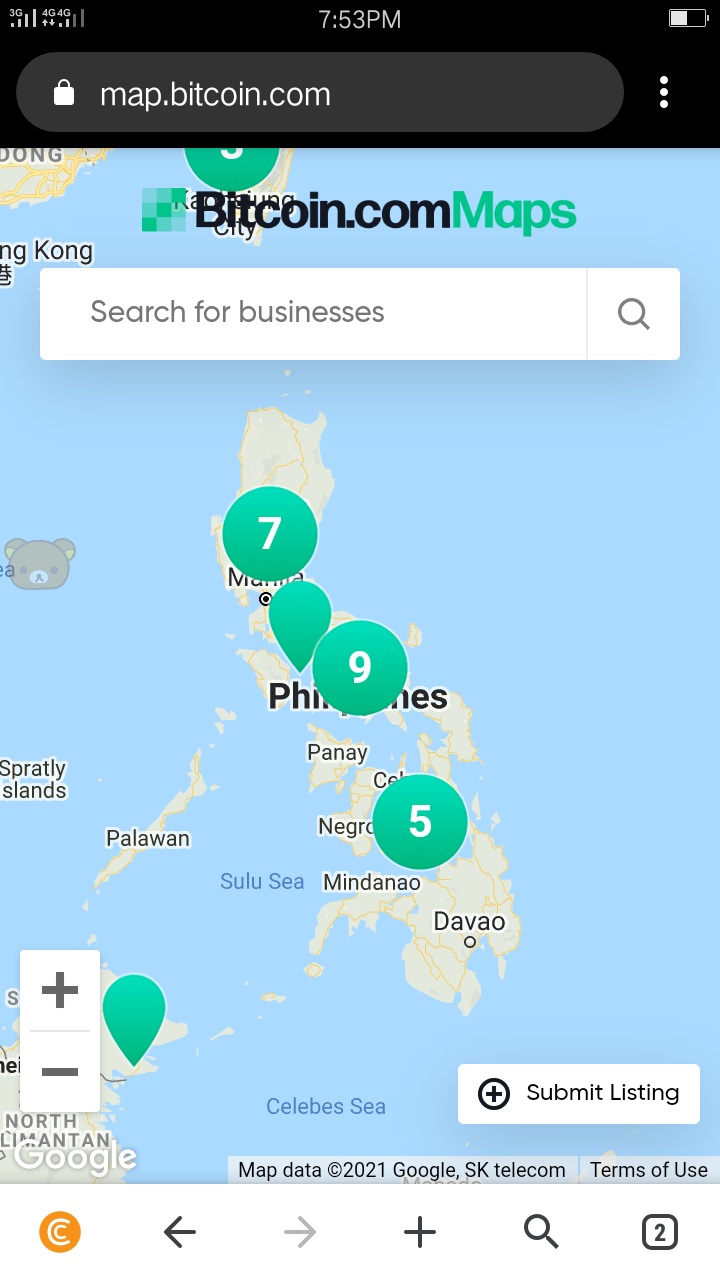Tap the Search for businesses field
This screenshot has width=720, height=1280.
pos(312,313)
